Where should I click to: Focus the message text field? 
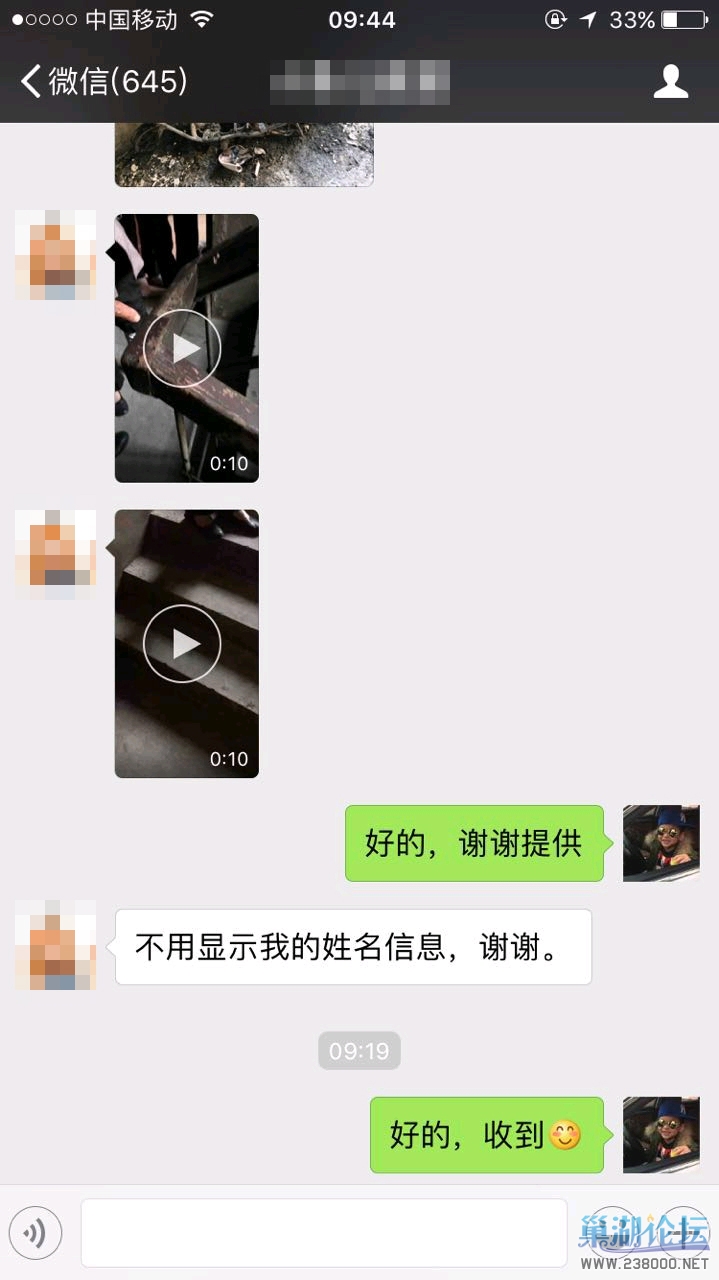tap(323, 1233)
